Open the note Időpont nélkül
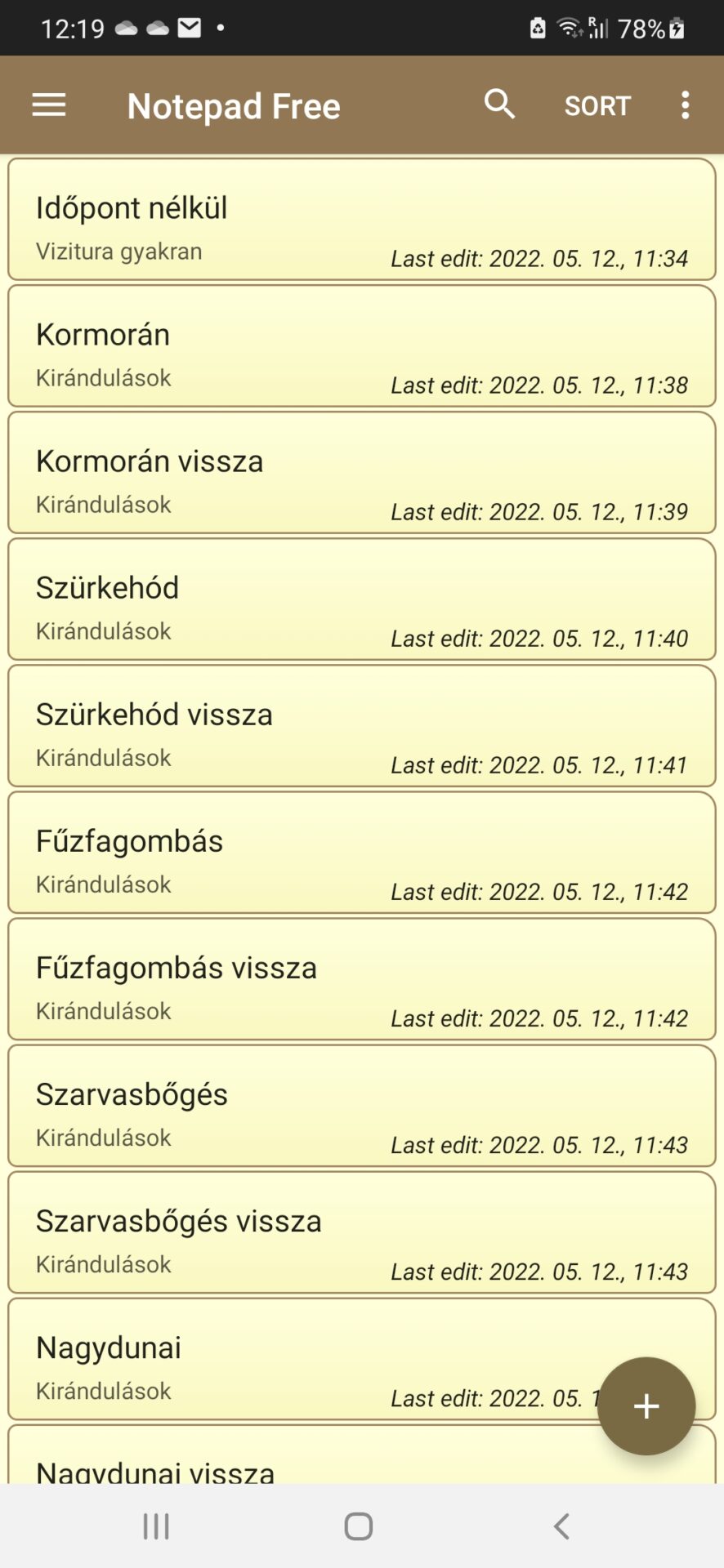724x1568 pixels. (x=361, y=220)
